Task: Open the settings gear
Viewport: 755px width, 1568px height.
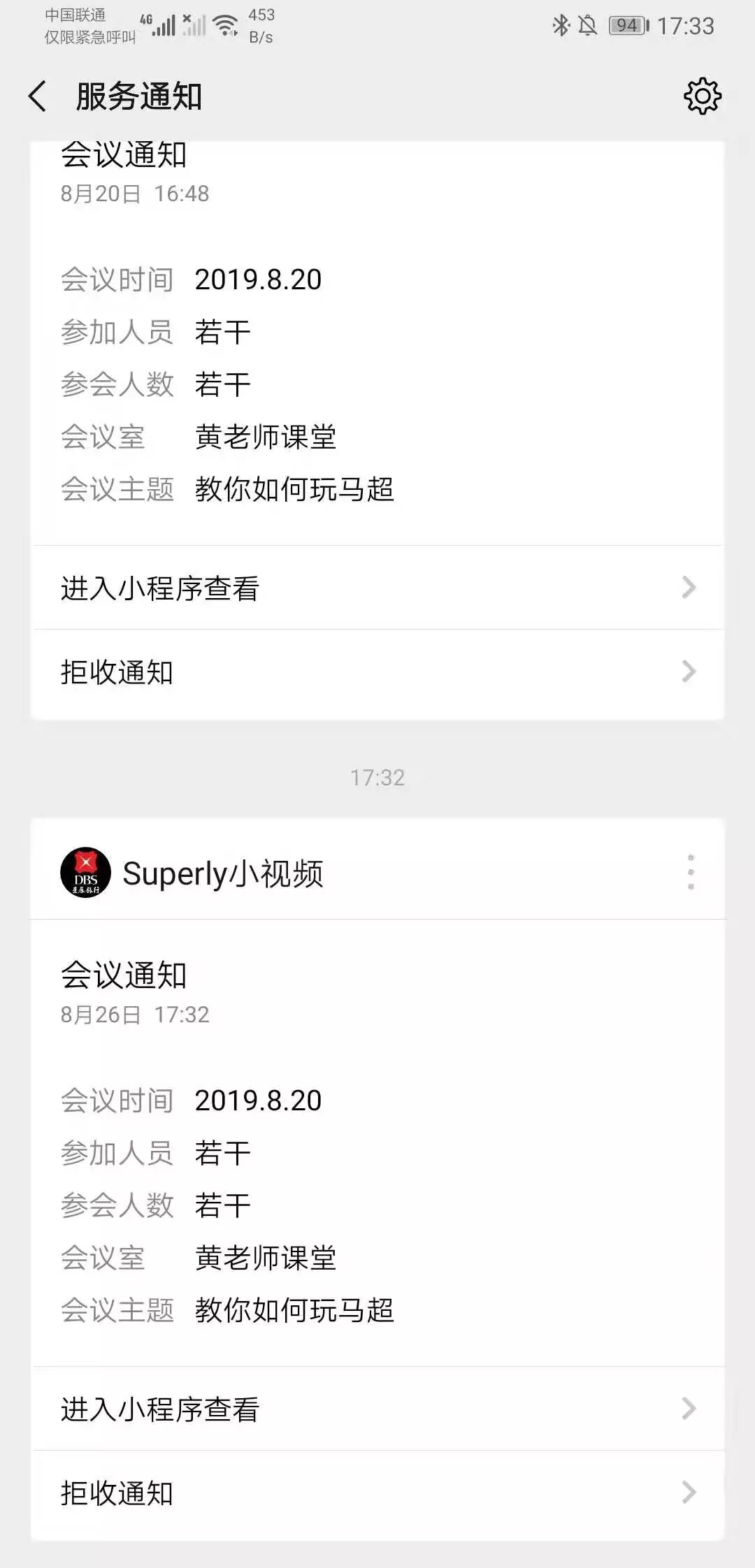Action: click(702, 96)
